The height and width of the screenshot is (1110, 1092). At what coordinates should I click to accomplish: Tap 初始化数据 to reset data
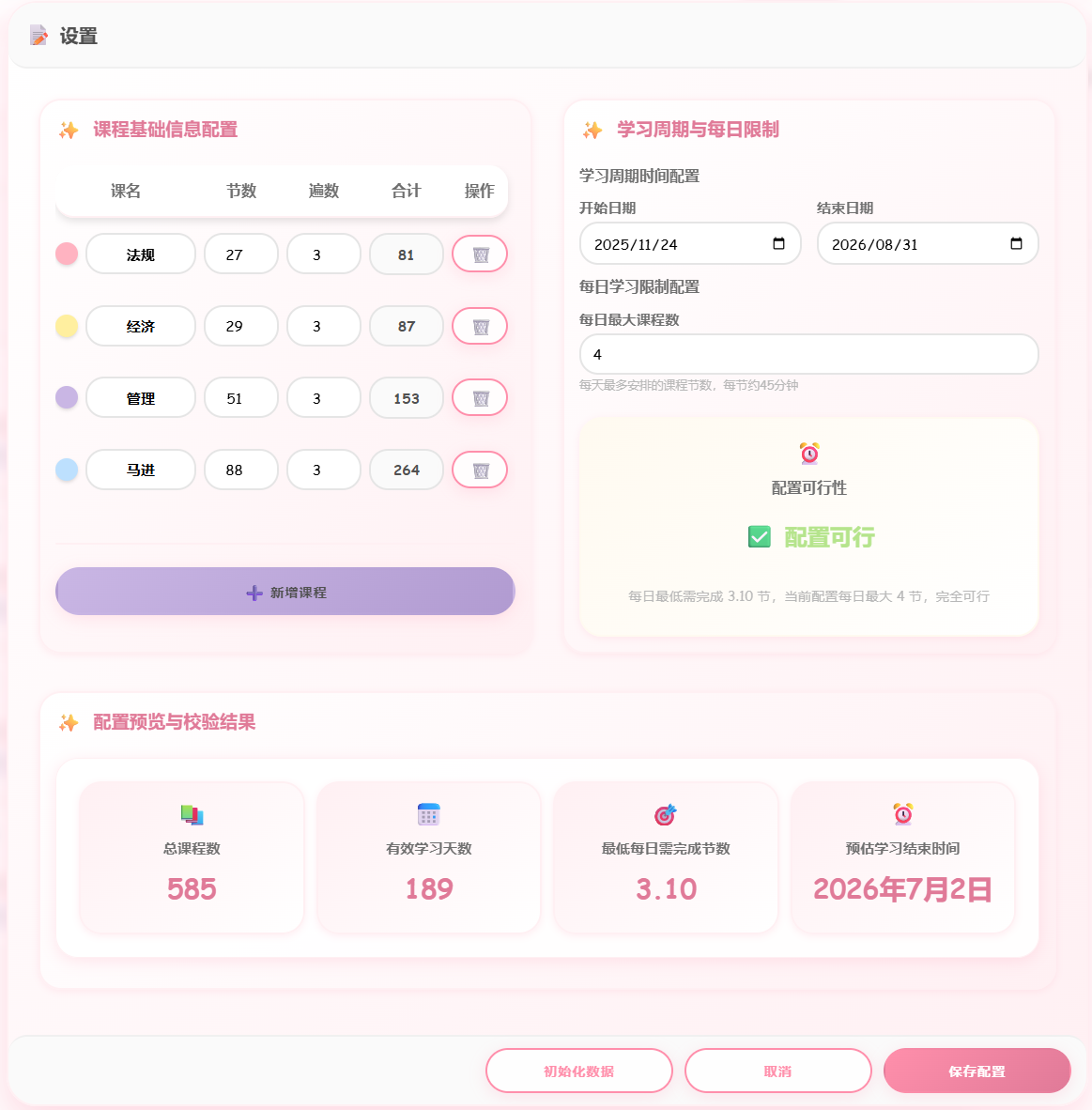coord(579,1071)
